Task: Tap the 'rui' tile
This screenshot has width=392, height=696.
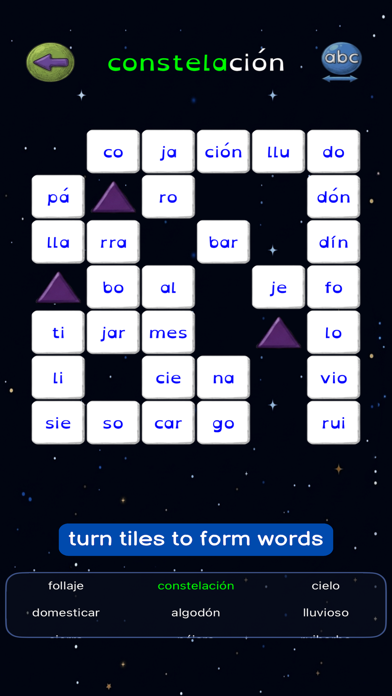Action: [x=333, y=423]
